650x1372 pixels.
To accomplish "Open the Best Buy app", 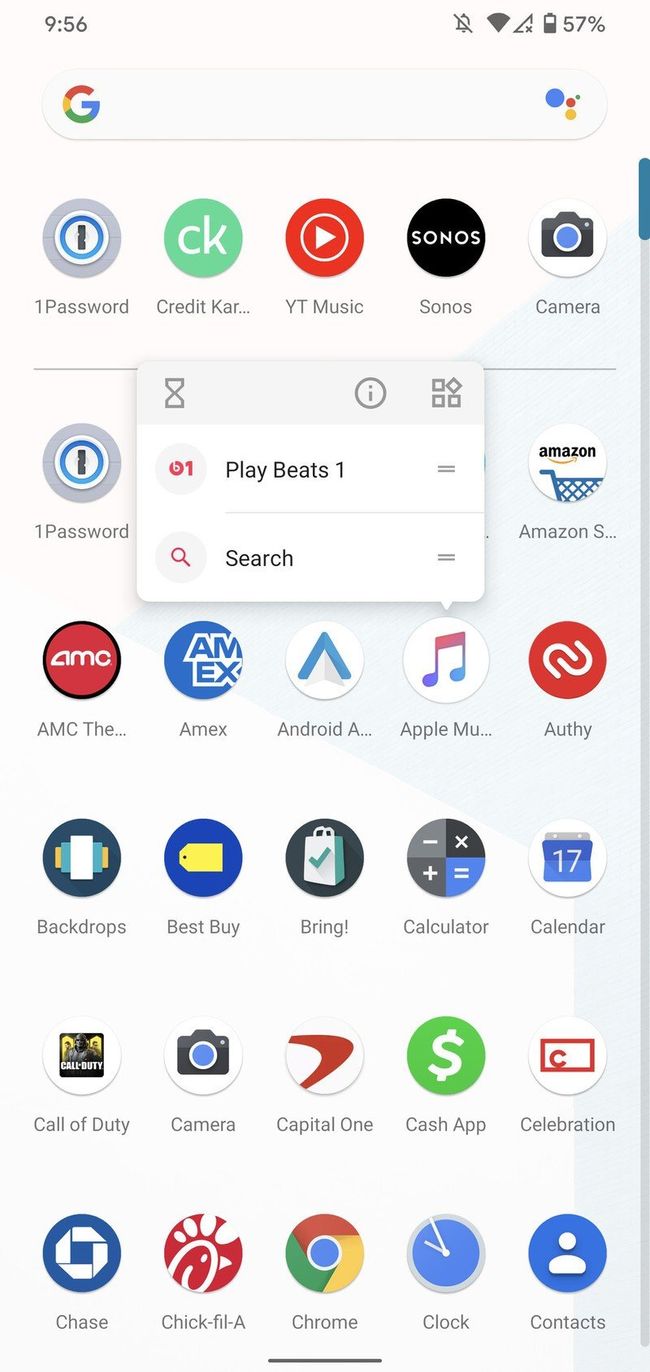I will 203,858.
